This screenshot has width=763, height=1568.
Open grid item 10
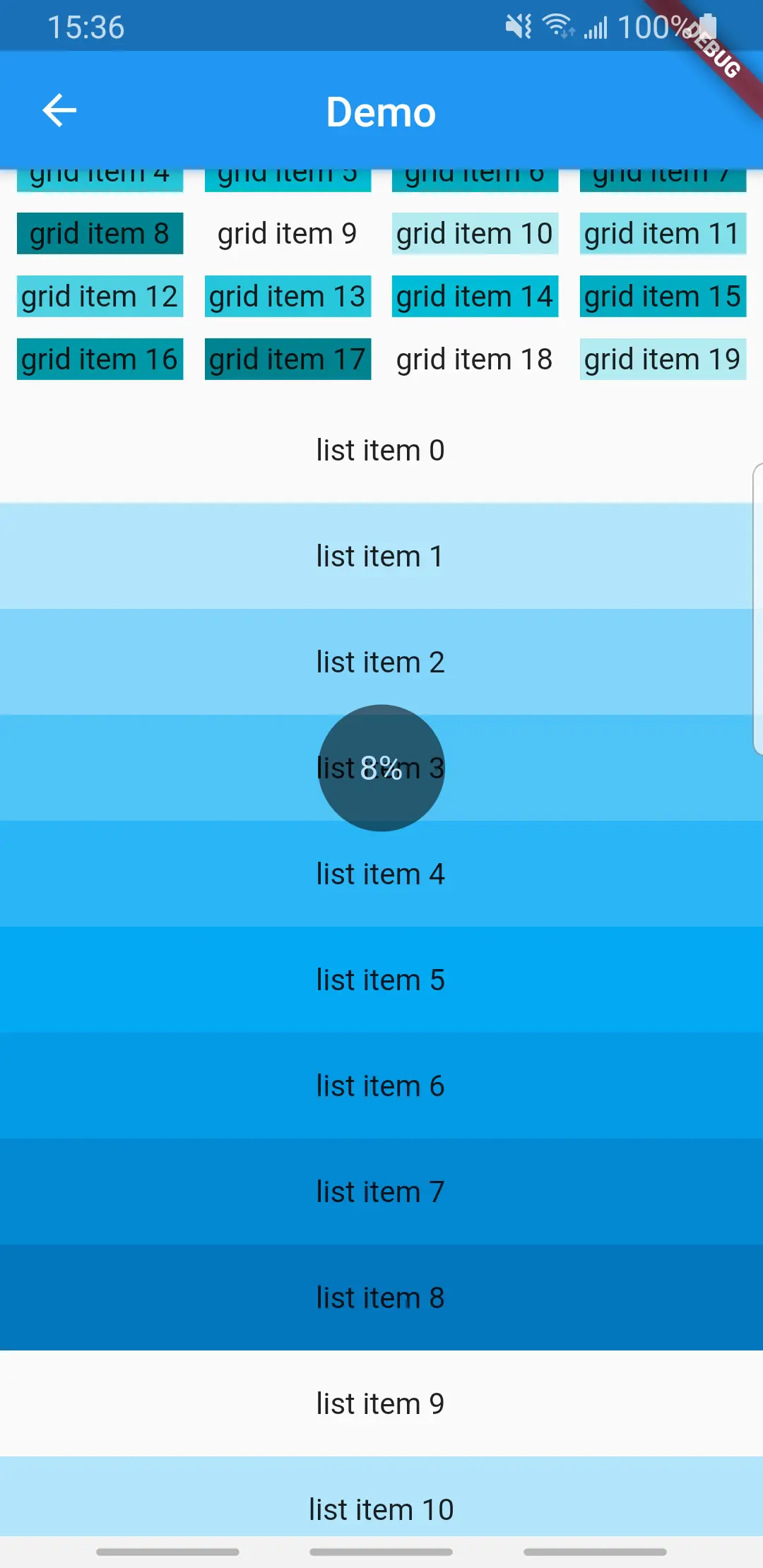tap(475, 233)
